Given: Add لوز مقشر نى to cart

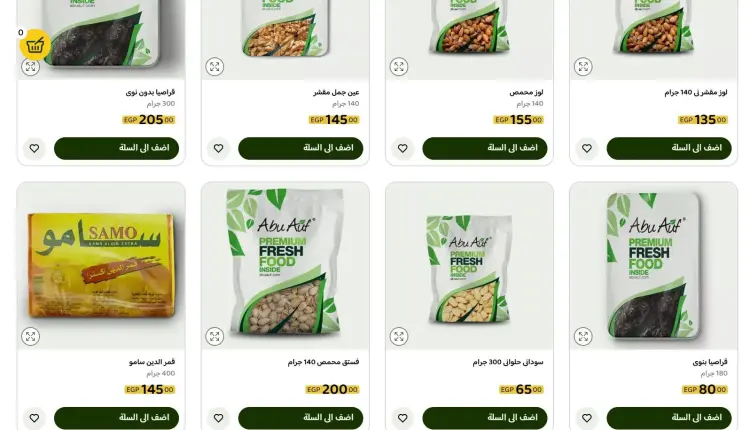Looking at the screenshot, I should (x=668, y=148).
